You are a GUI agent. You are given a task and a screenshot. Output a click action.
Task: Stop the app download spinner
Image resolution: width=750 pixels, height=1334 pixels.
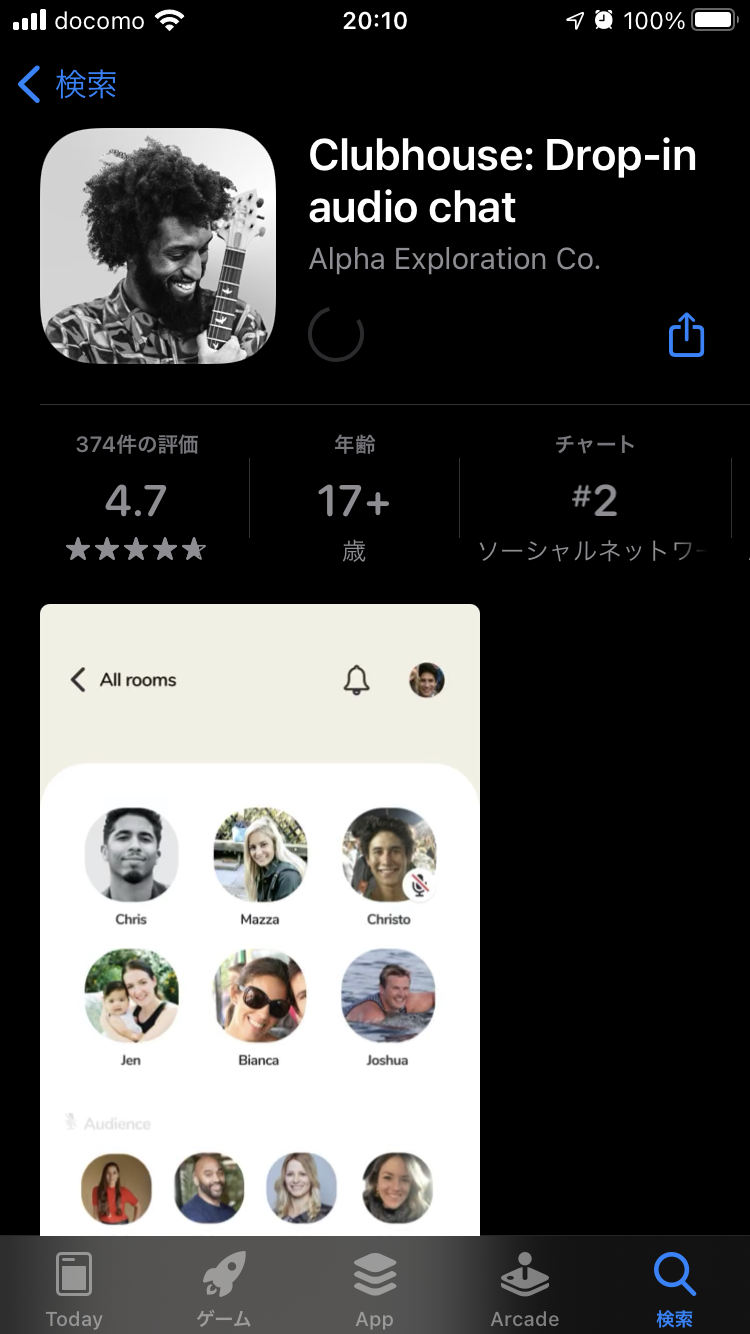tap(336, 334)
